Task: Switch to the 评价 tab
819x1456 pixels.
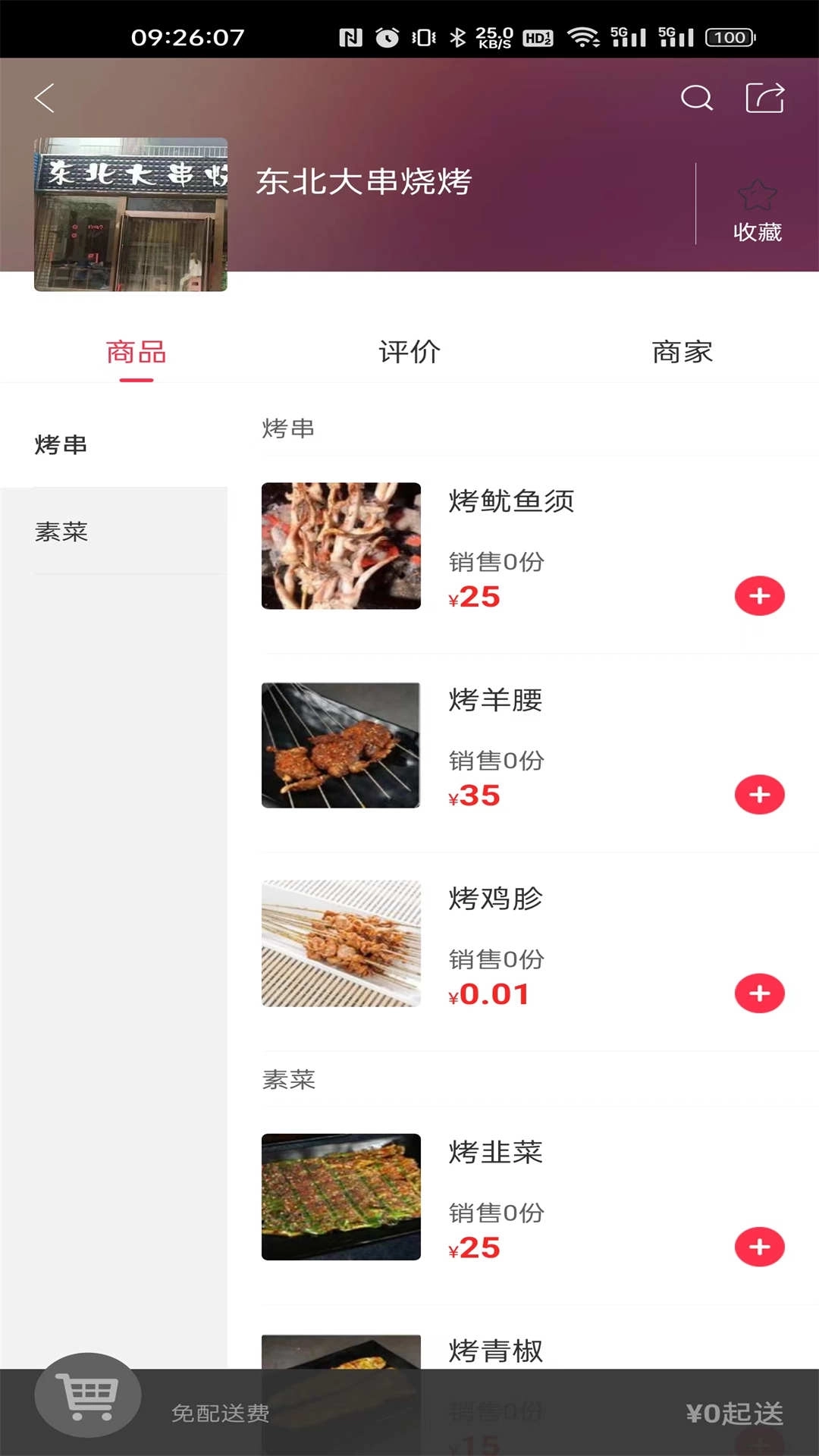Action: (409, 350)
